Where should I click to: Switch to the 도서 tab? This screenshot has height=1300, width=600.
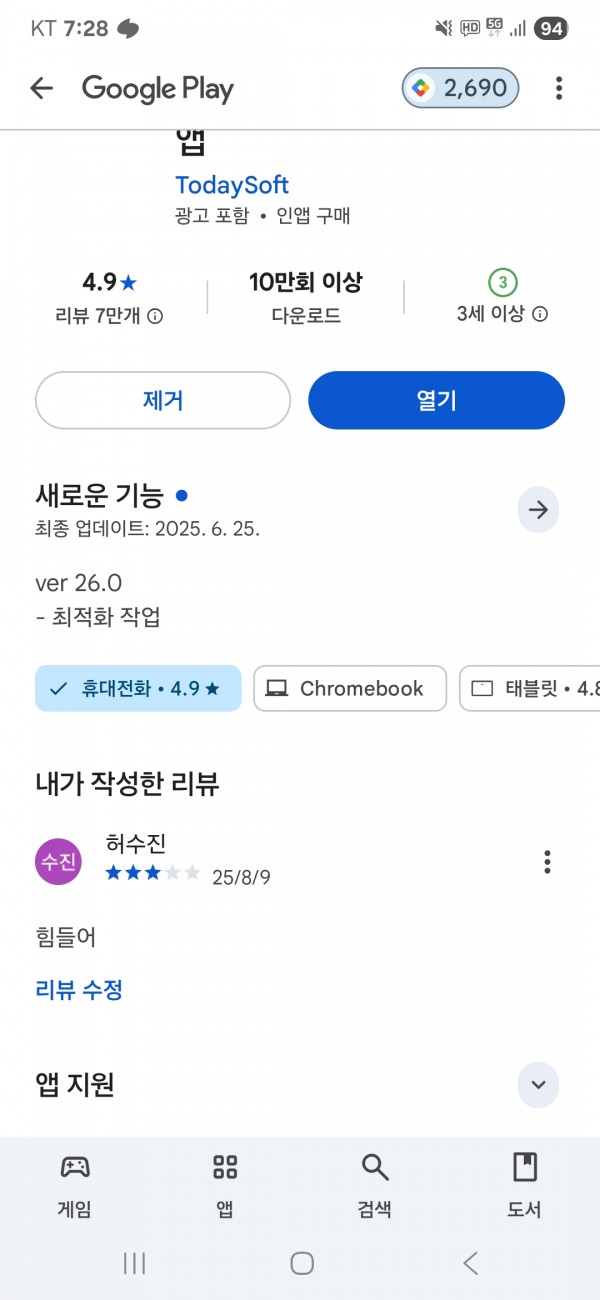coord(524,1185)
